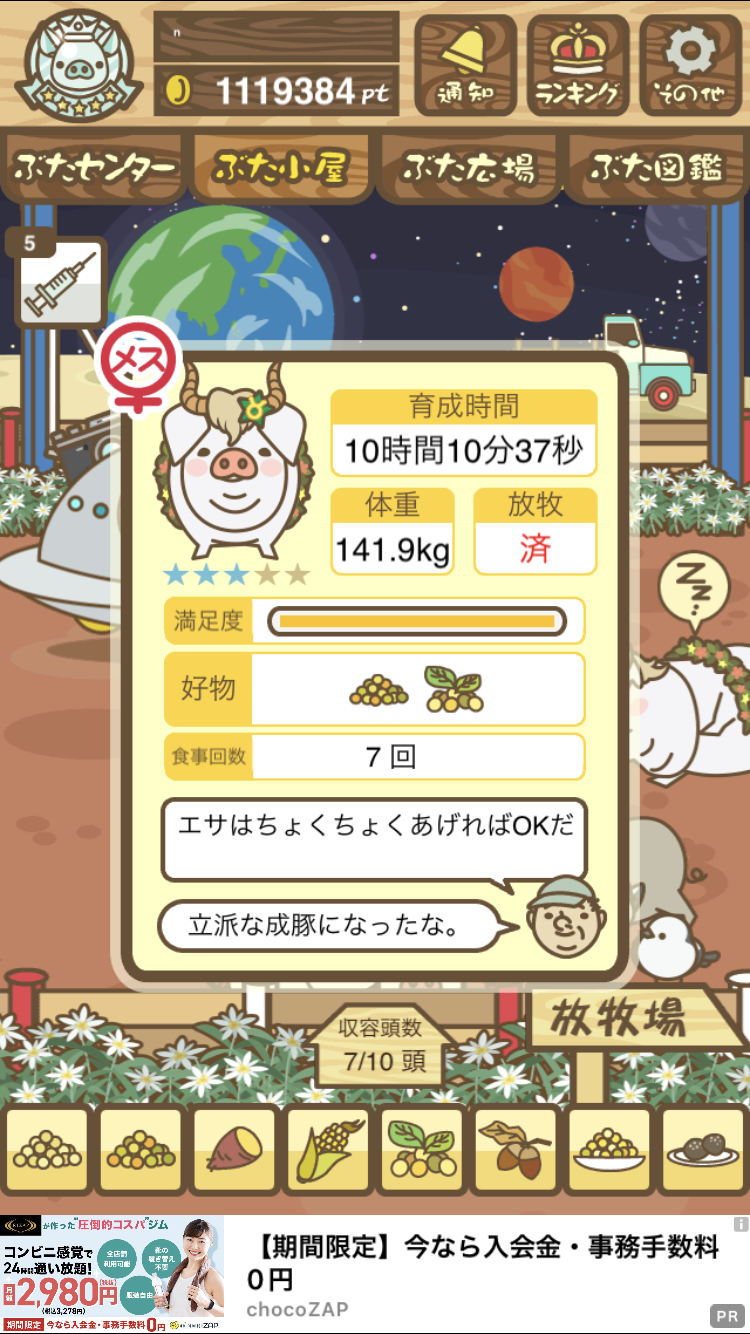Use the syringe vaccine item

pos(59,281)
